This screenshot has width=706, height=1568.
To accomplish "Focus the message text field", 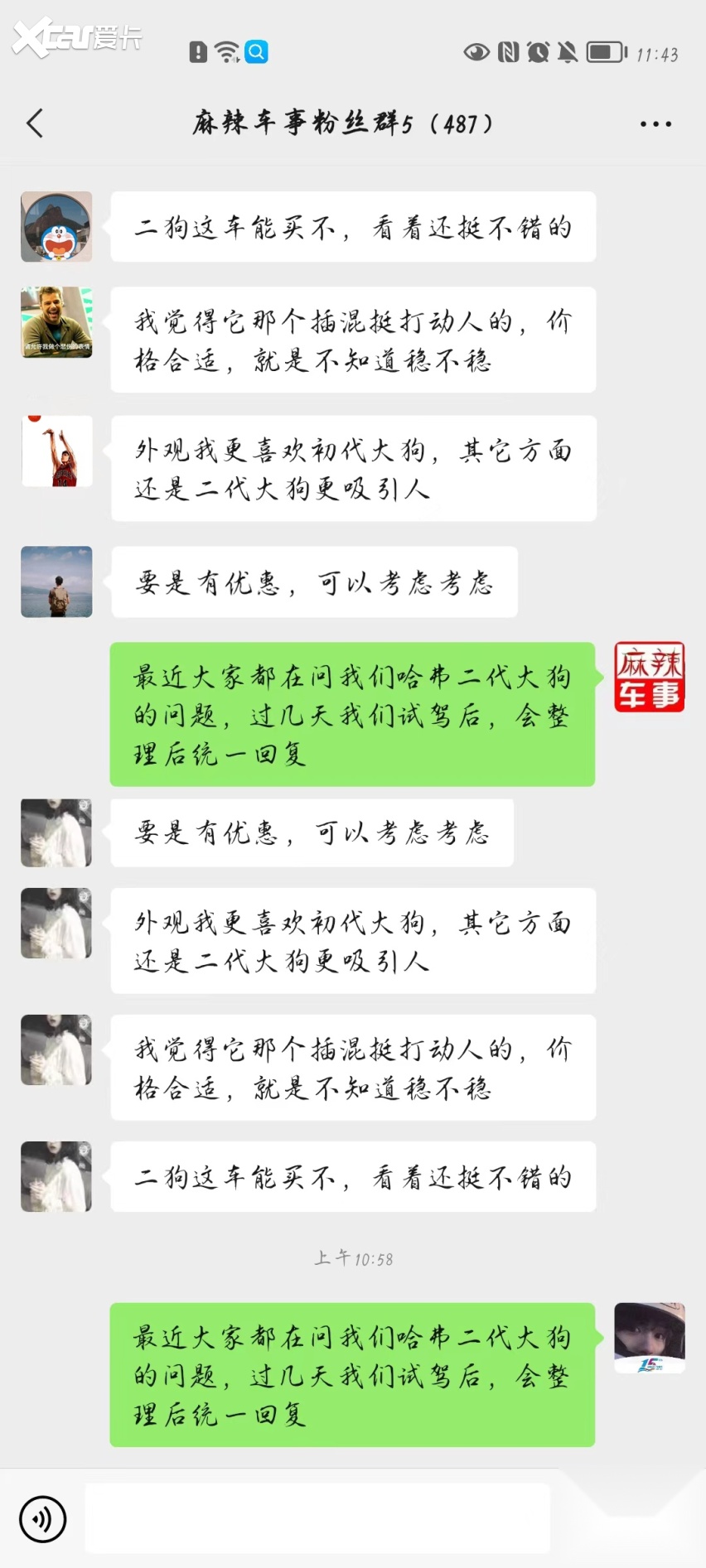I will (317, 1518).
